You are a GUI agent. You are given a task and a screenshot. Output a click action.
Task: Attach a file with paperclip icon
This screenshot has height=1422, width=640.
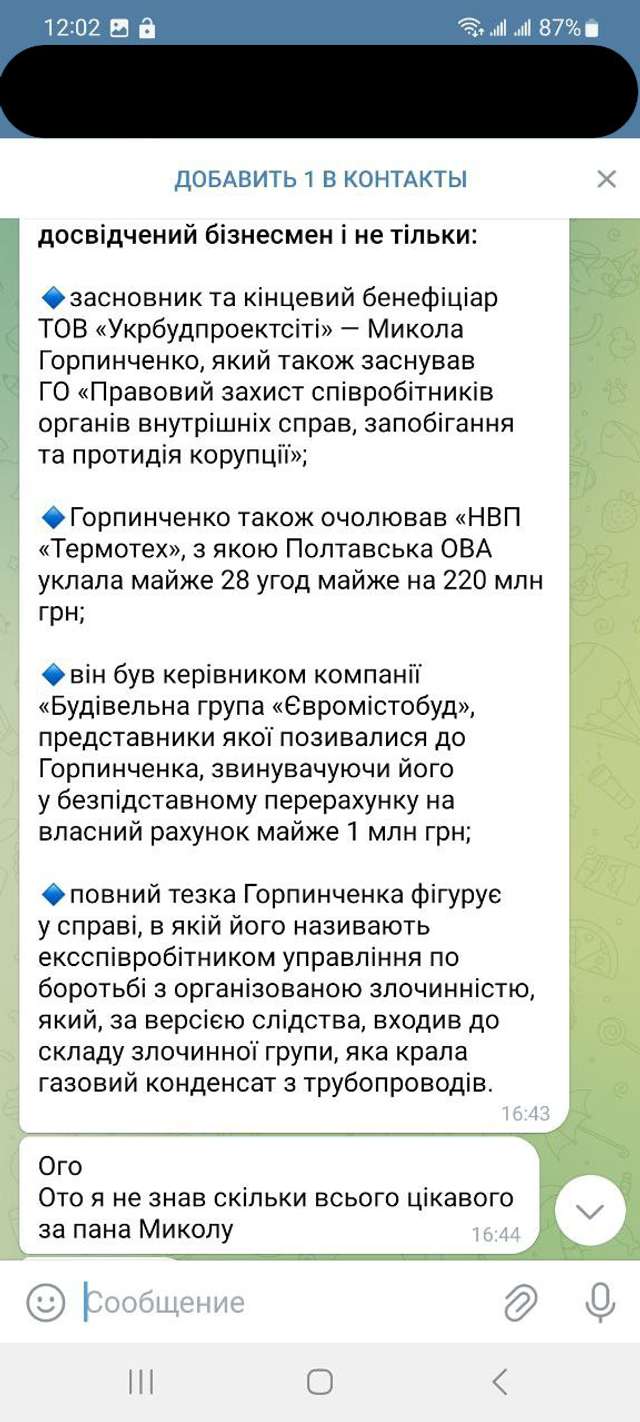(521, 1302)
